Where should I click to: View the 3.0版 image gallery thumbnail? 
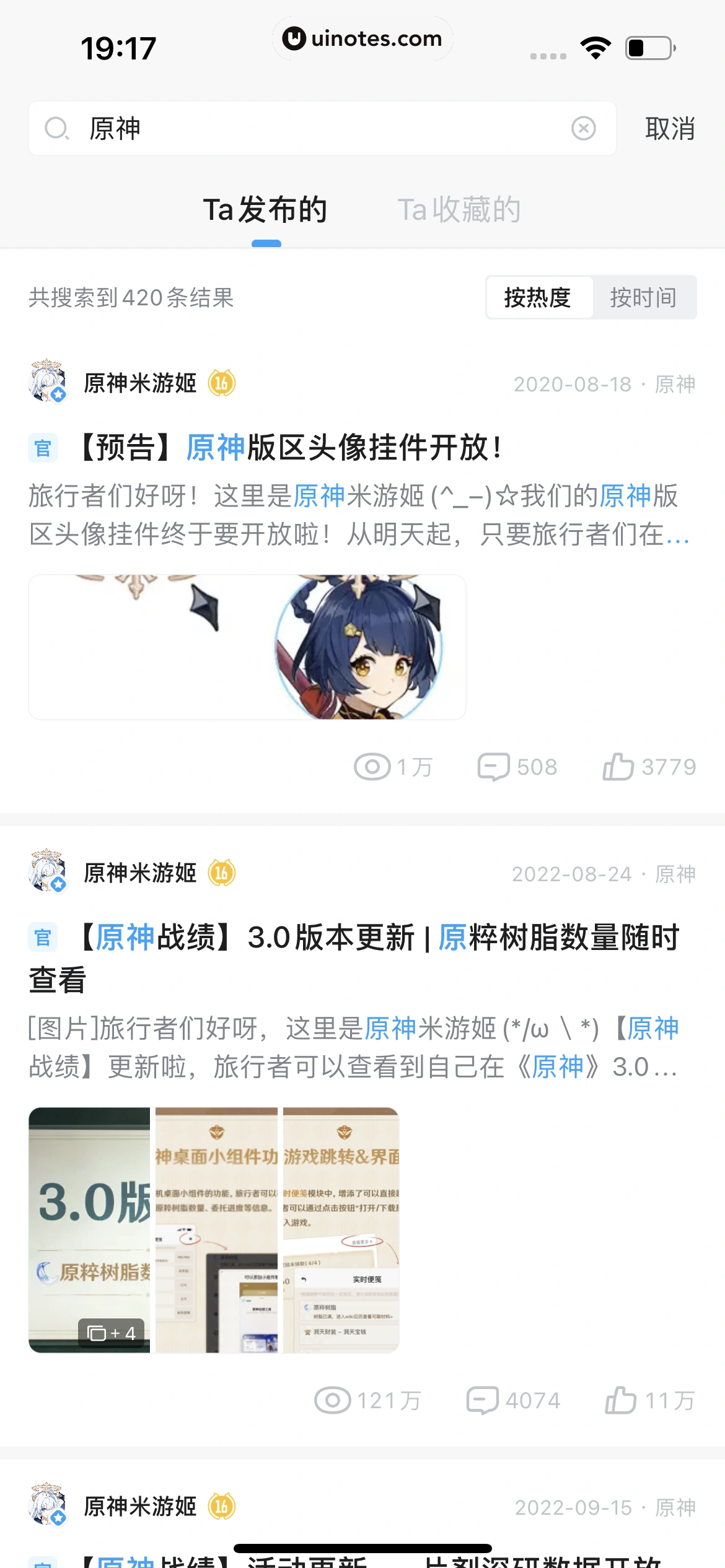coord(89,1229)
